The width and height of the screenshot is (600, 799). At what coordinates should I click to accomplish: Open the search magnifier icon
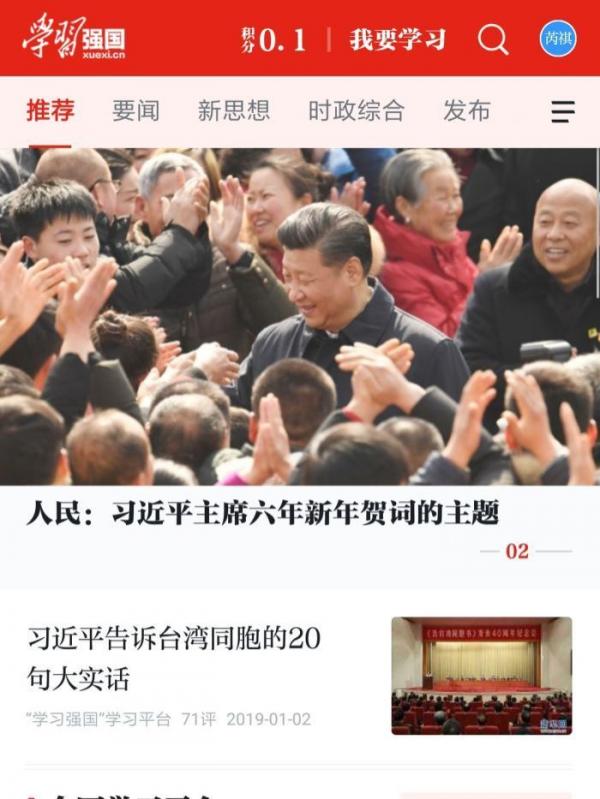(x=493, y=39)
